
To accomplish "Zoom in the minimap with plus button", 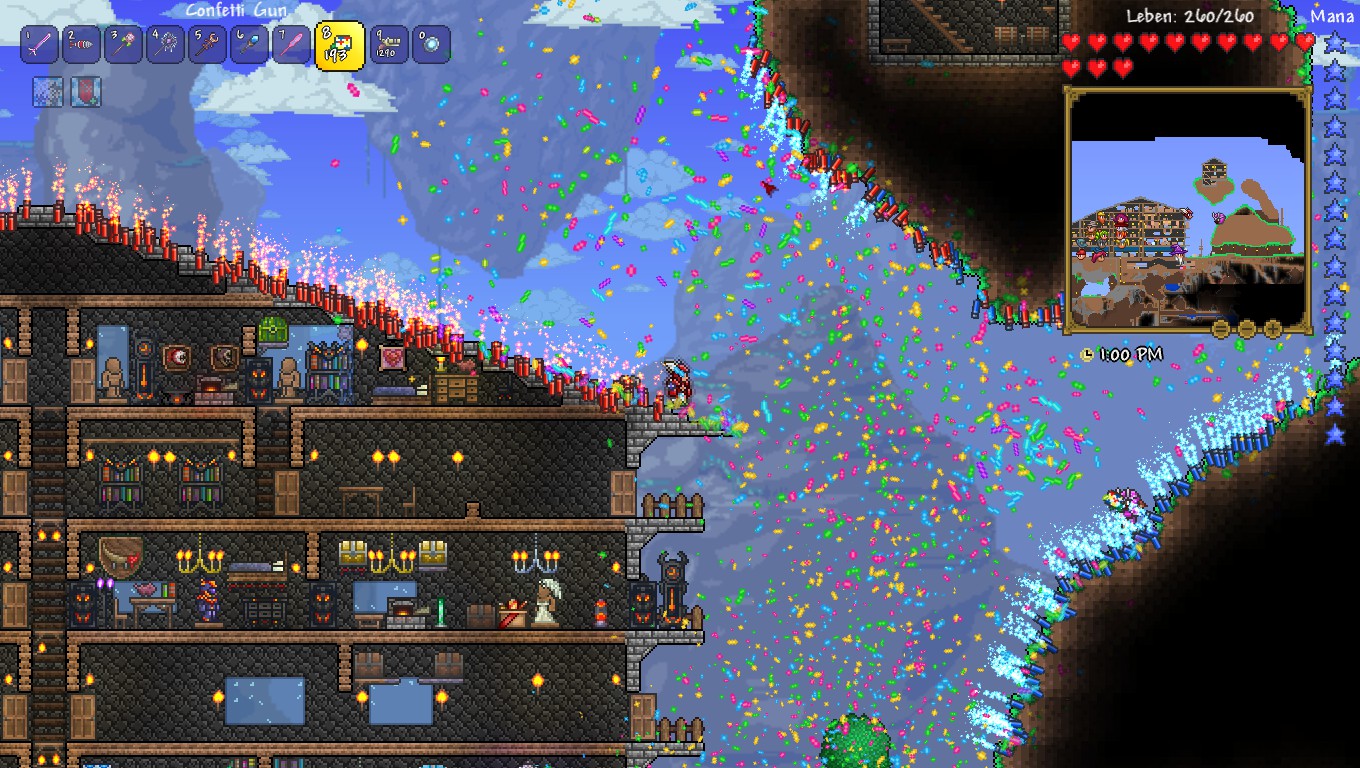I will (1273, 328).
